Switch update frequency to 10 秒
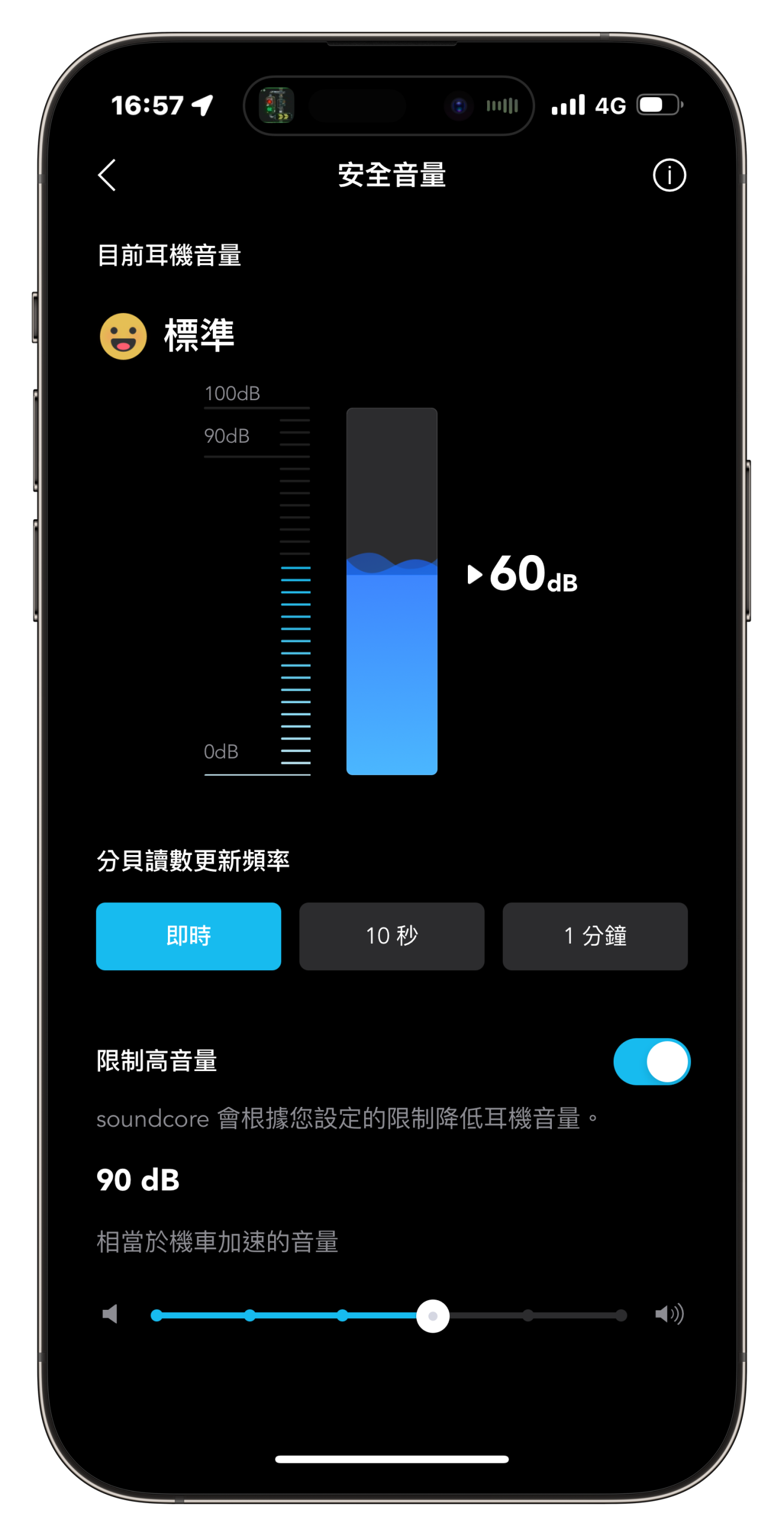 point(392,935)
